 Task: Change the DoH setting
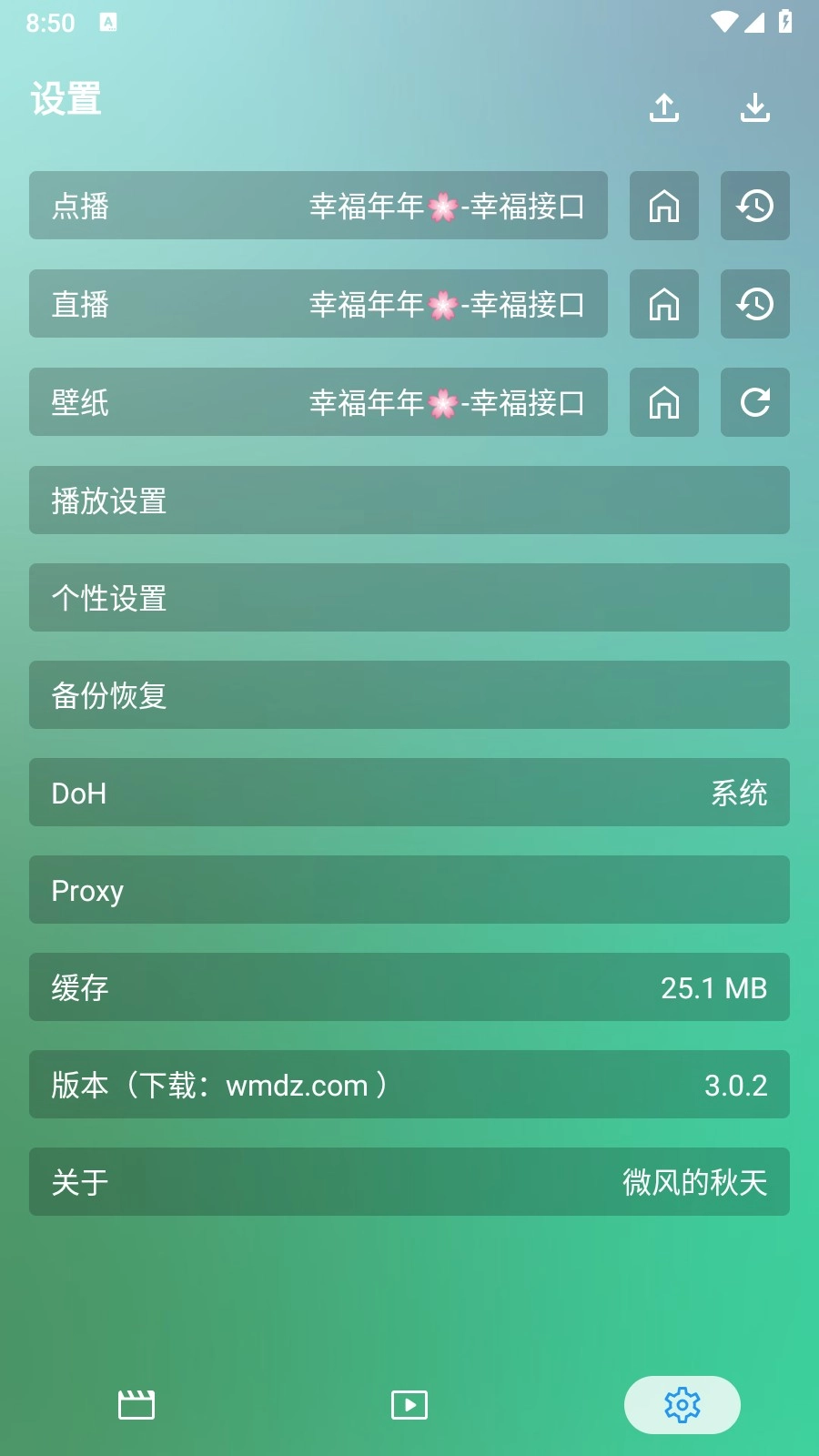pos(409,793)
